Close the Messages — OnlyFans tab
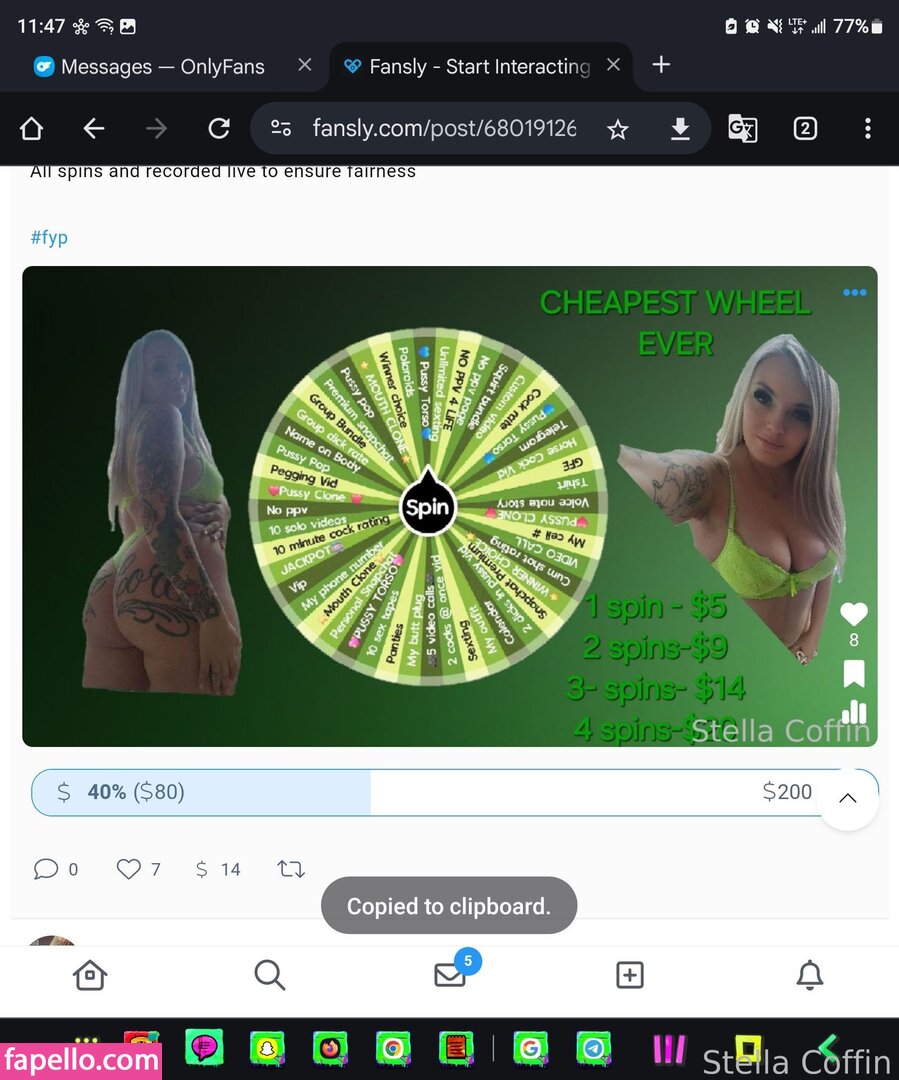 pos(305,65)
